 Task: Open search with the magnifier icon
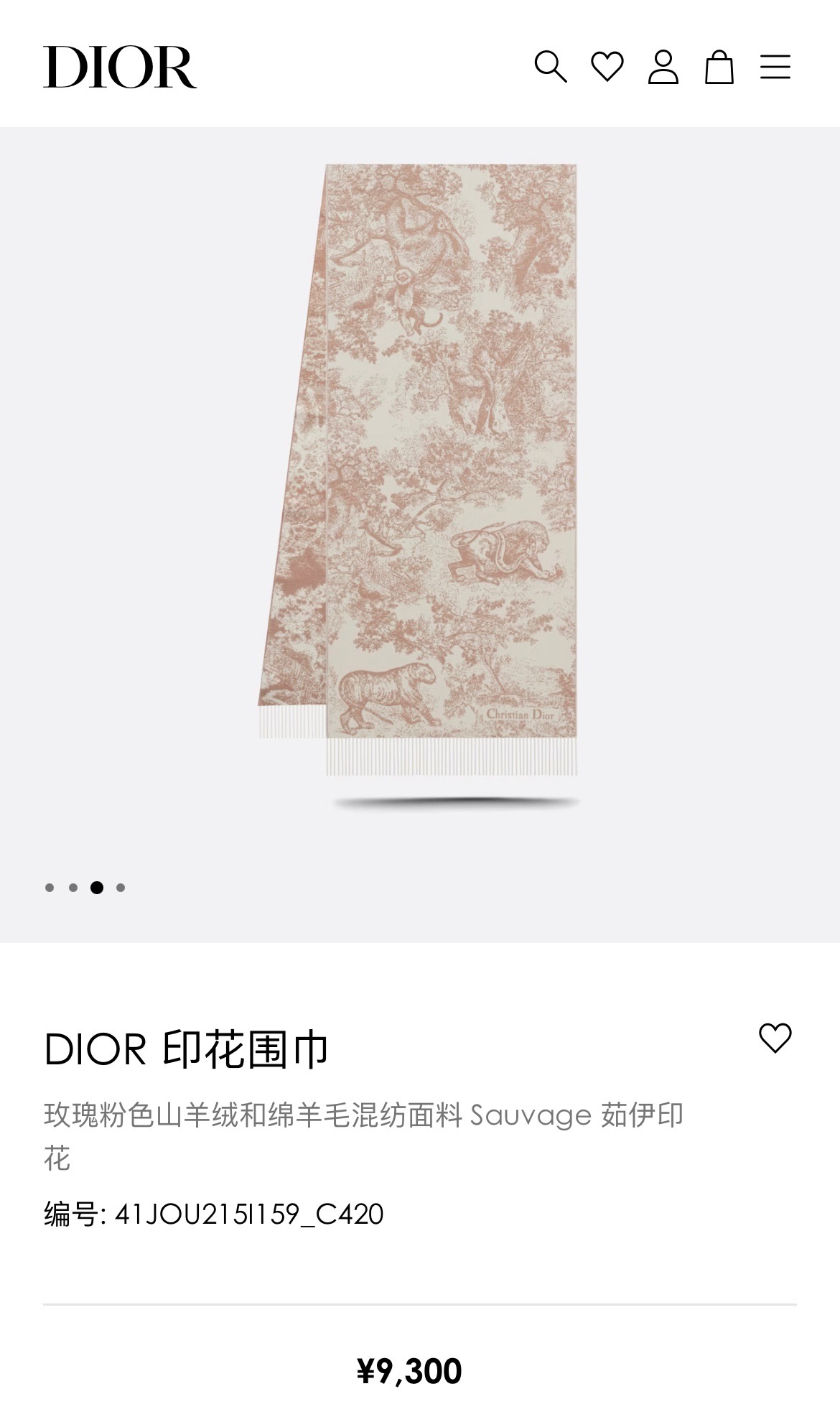[551, 67]
